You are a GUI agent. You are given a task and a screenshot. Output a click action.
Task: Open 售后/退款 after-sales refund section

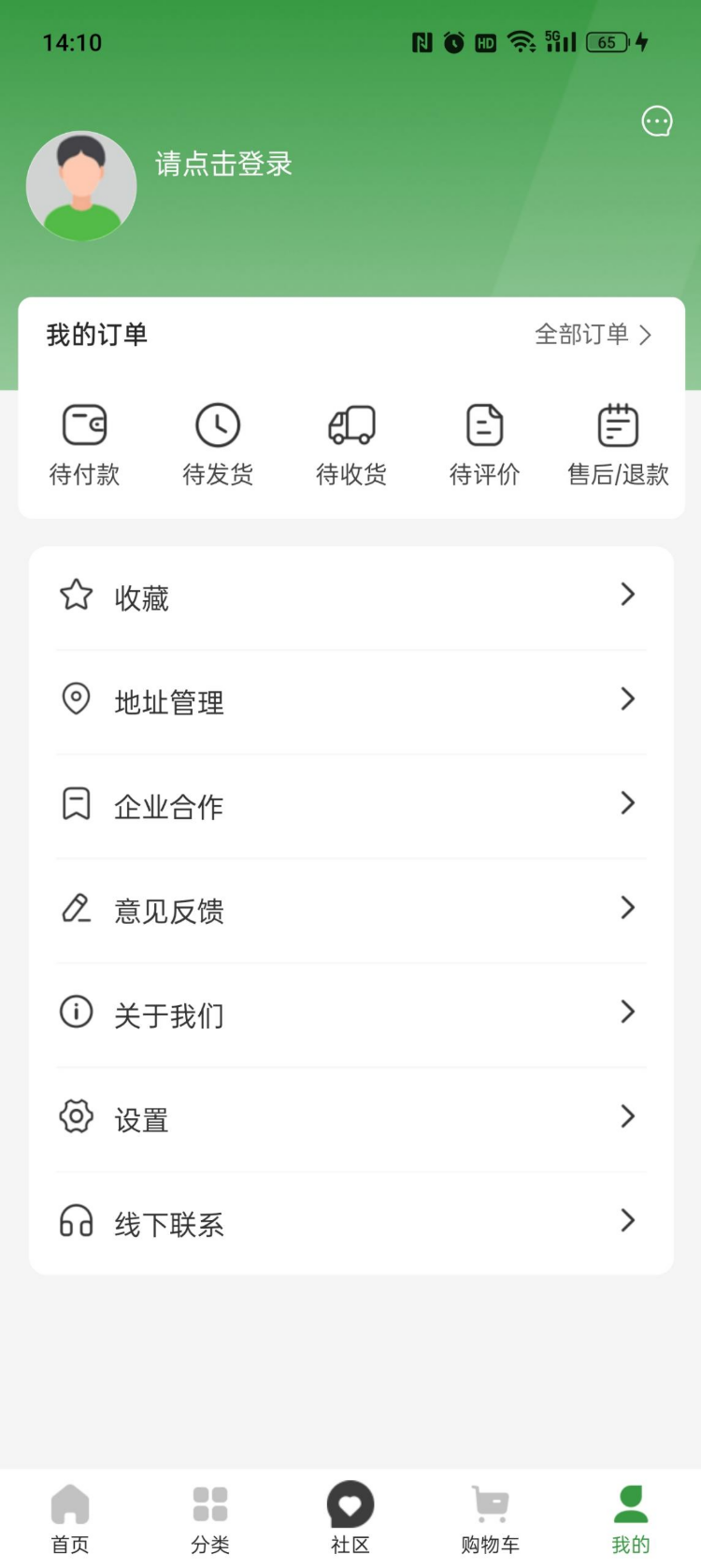(617, 425)
